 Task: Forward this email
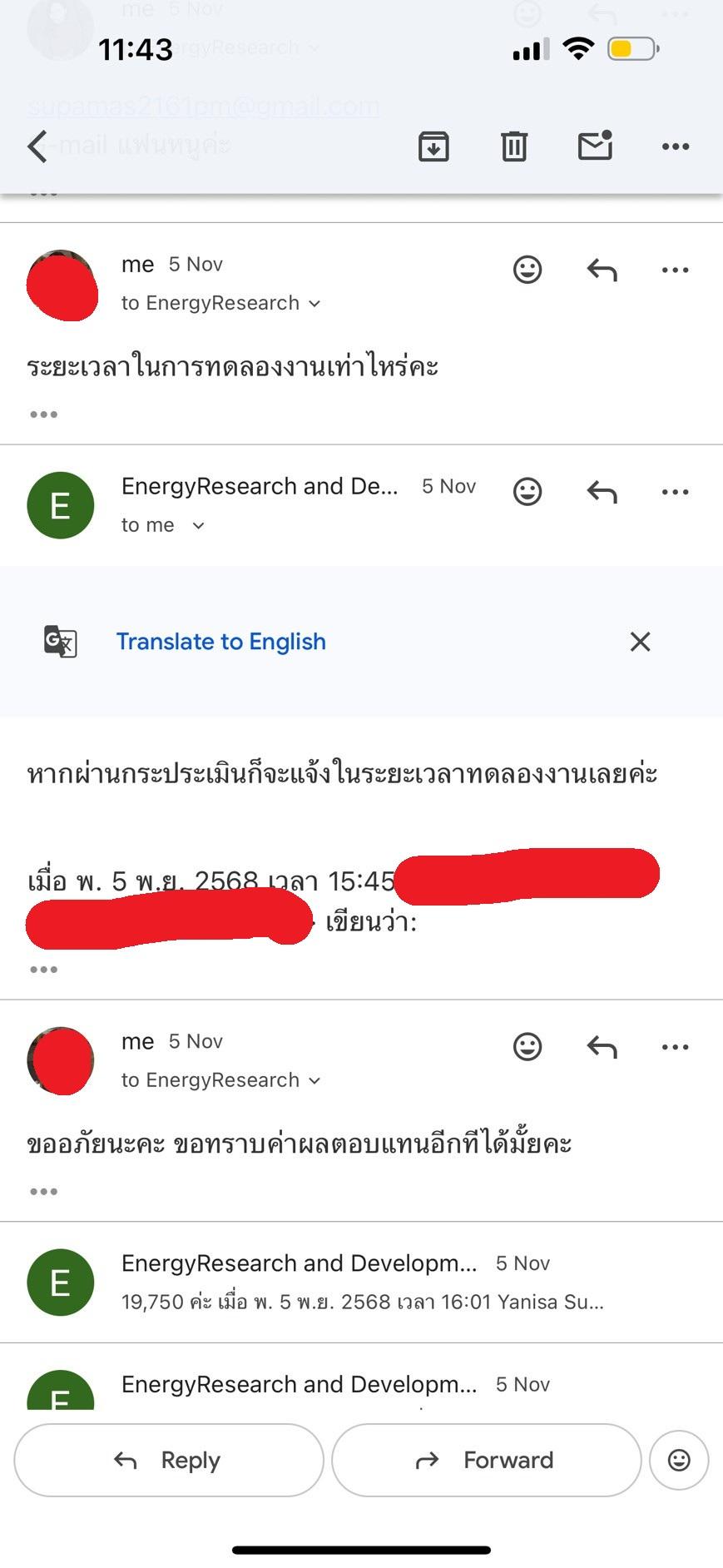tap(486, 1460)
